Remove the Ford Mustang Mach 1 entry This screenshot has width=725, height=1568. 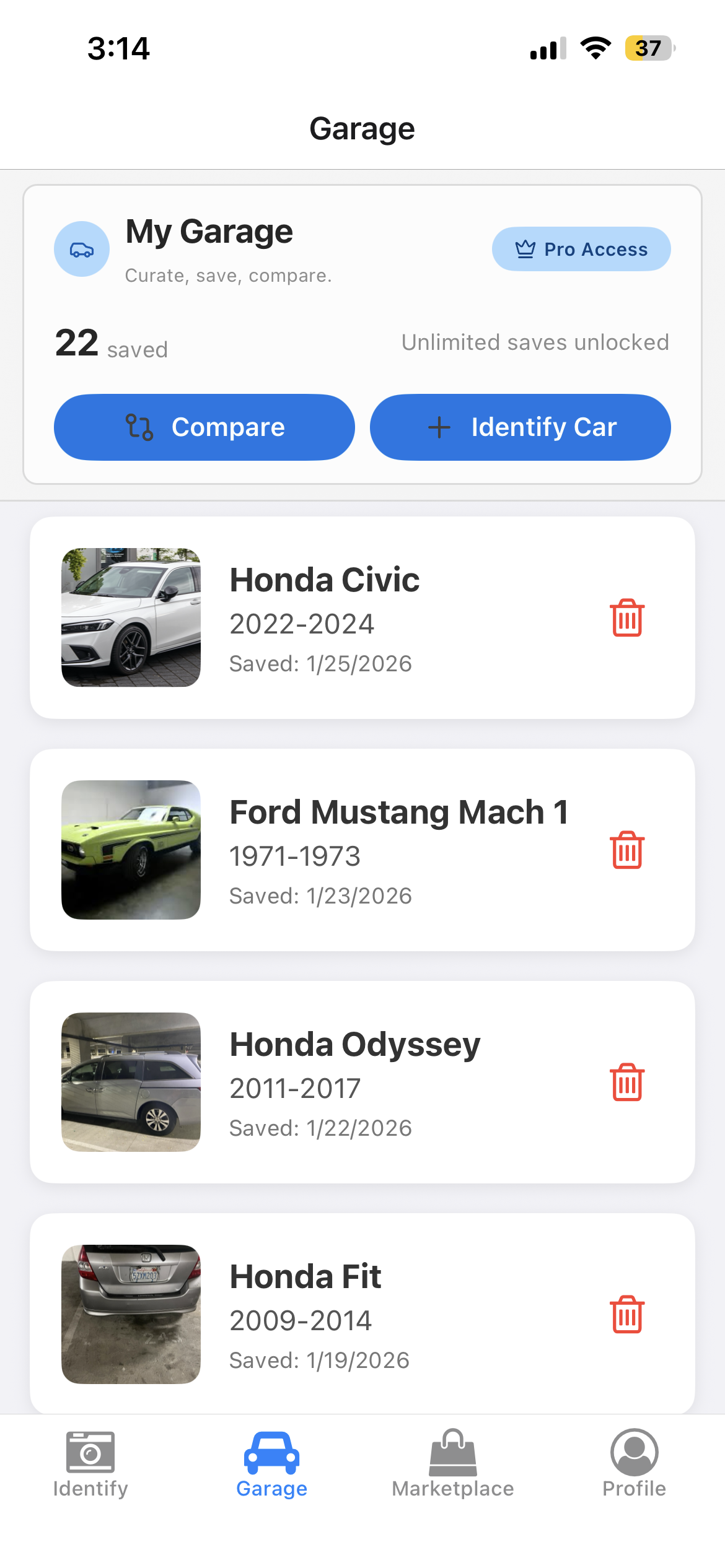coord(627,850)
